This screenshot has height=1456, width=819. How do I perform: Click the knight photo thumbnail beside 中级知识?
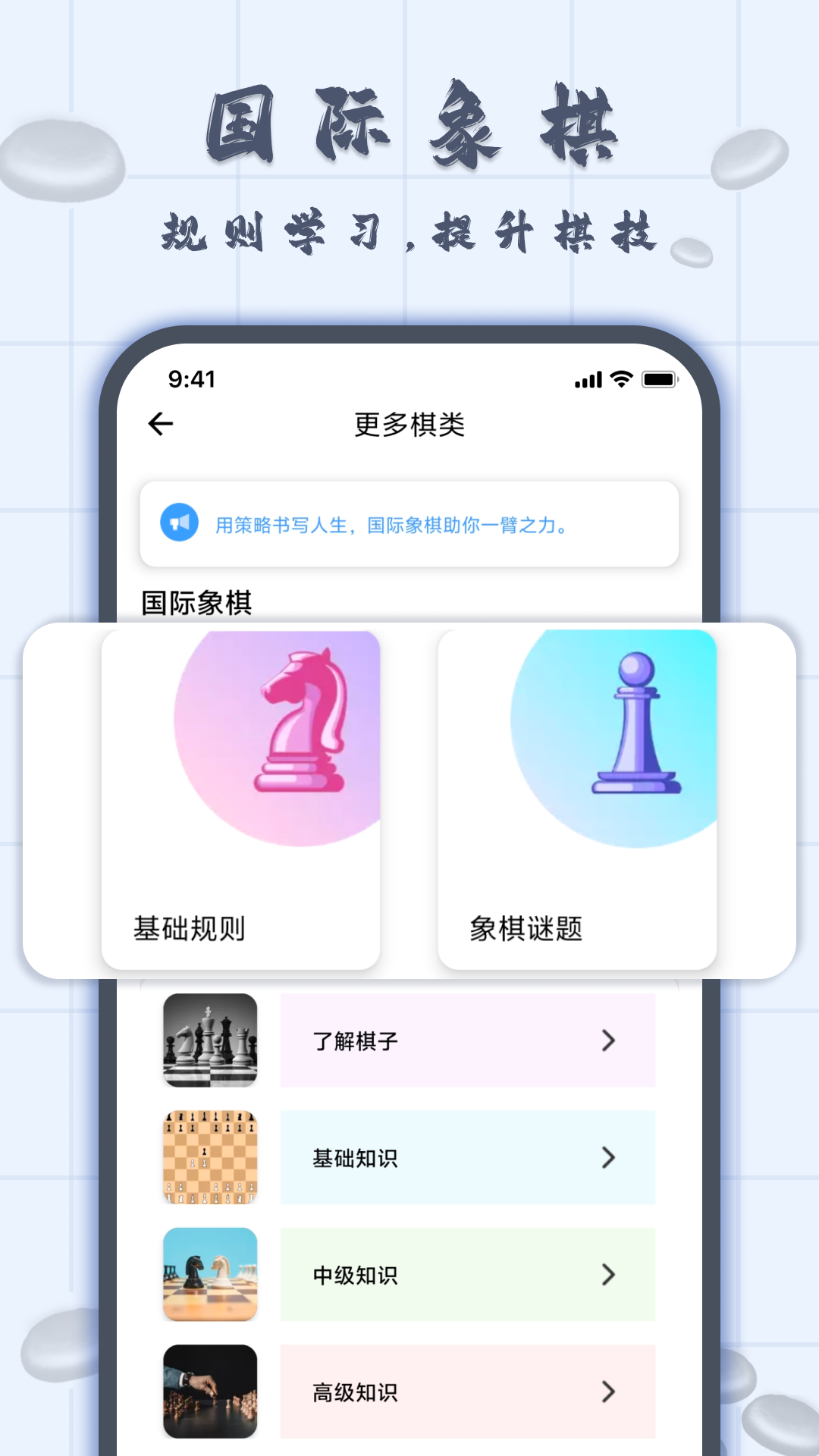[210, 1276]
